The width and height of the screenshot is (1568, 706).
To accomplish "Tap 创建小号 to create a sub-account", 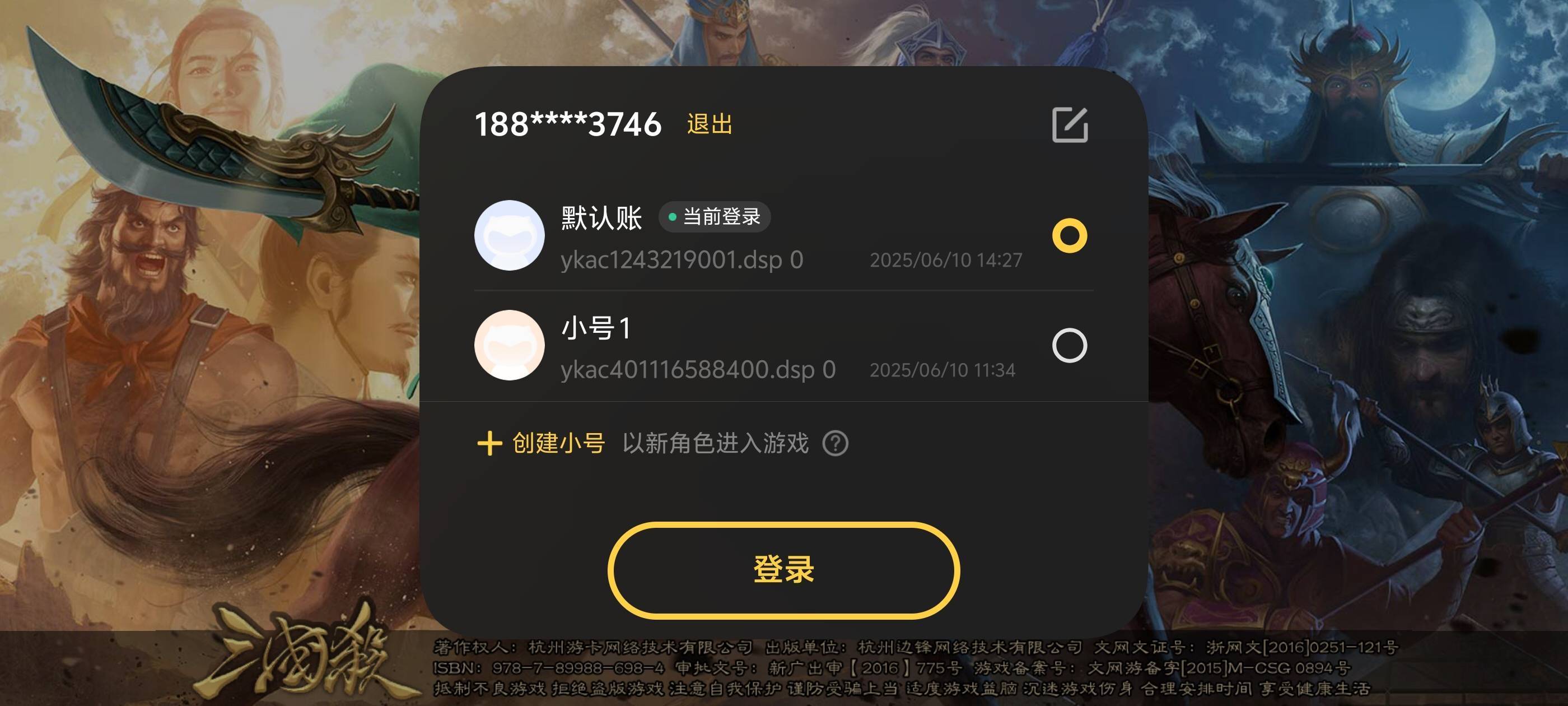I will click(x=541, y=443).
